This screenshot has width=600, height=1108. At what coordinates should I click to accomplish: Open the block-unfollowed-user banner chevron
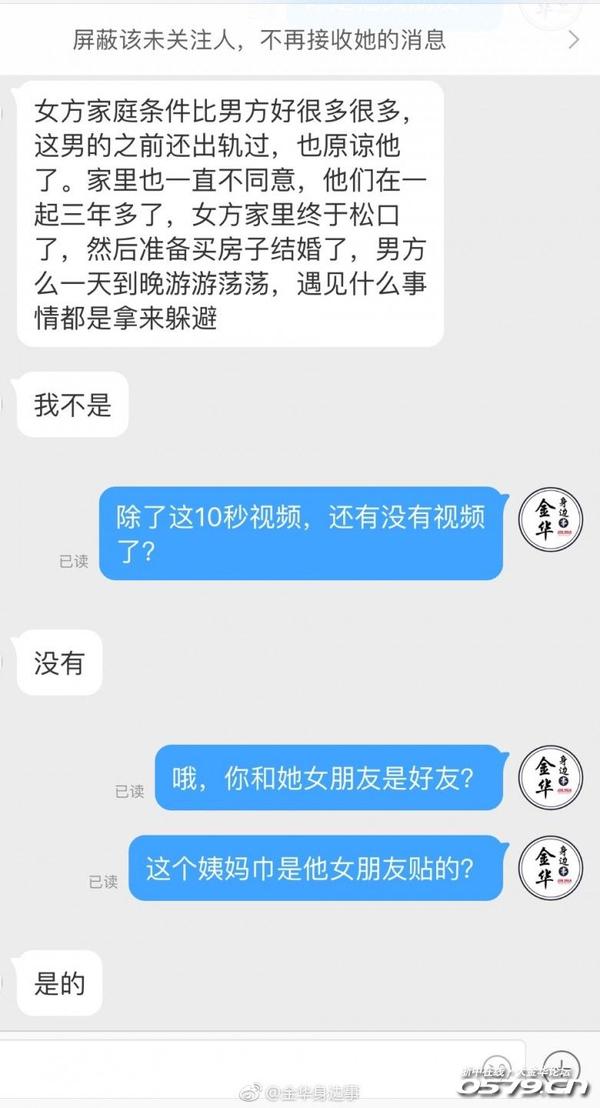coord(573,41)
